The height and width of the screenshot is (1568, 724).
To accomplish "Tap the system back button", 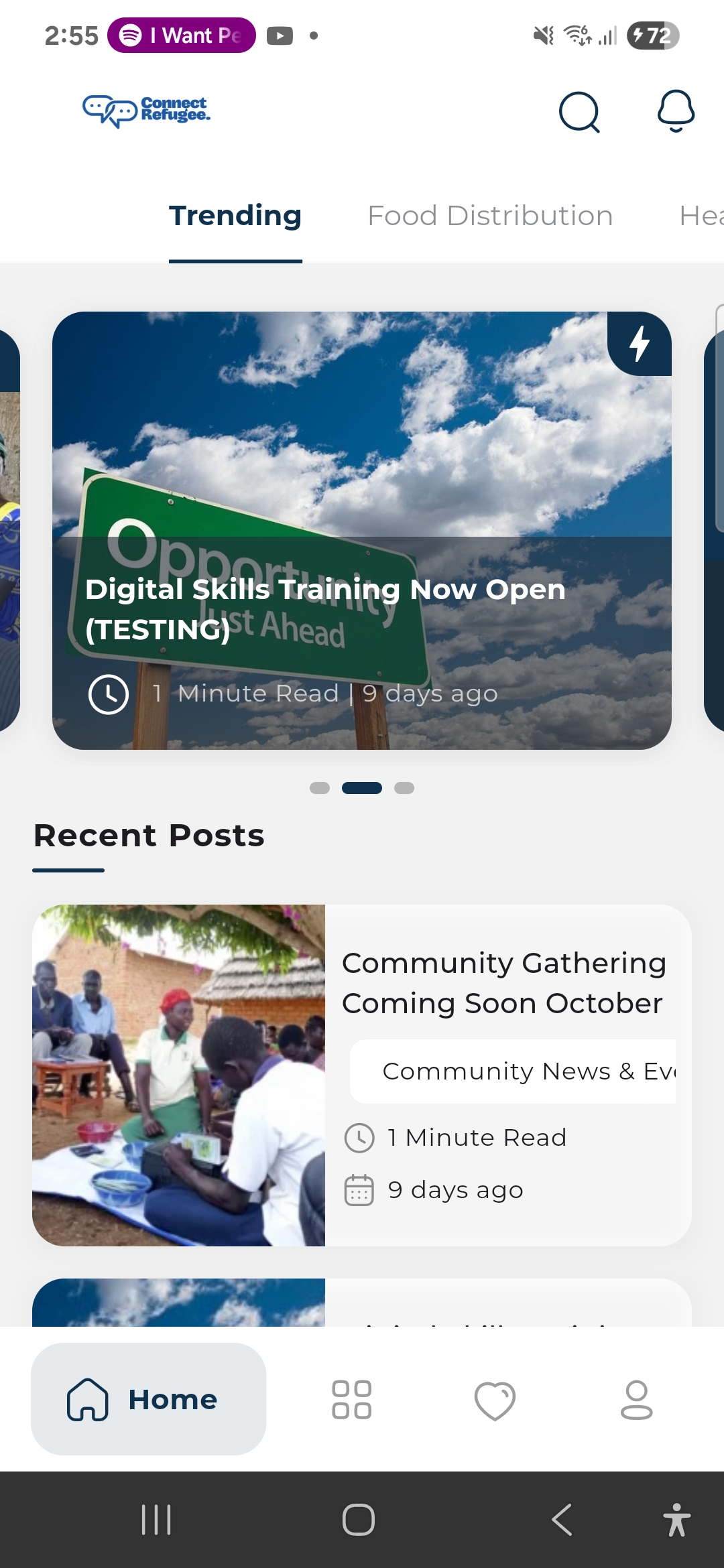I will pyautogui.click(x=562, y=1519).
